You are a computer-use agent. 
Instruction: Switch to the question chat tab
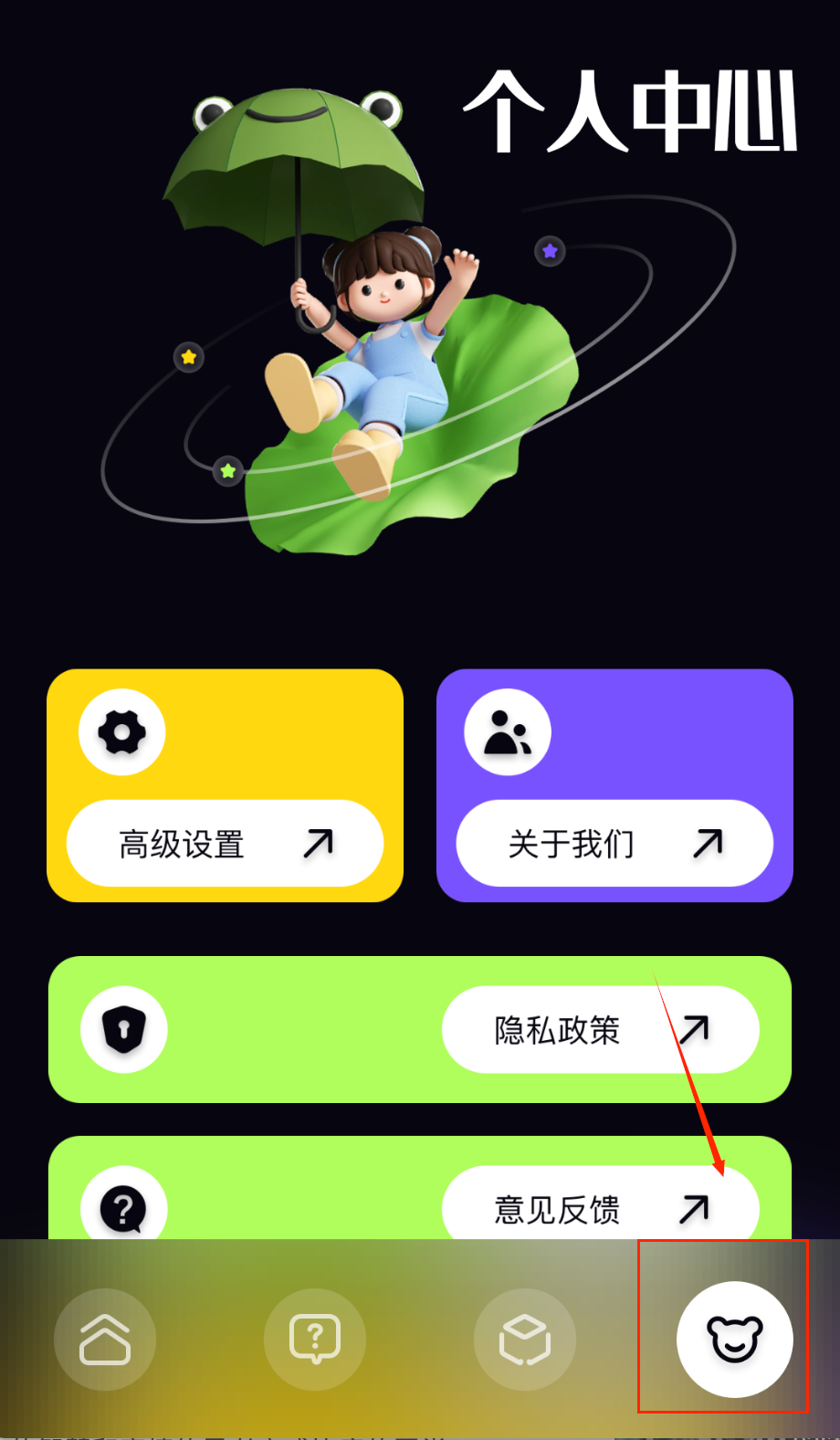(x=315, y=1340)
